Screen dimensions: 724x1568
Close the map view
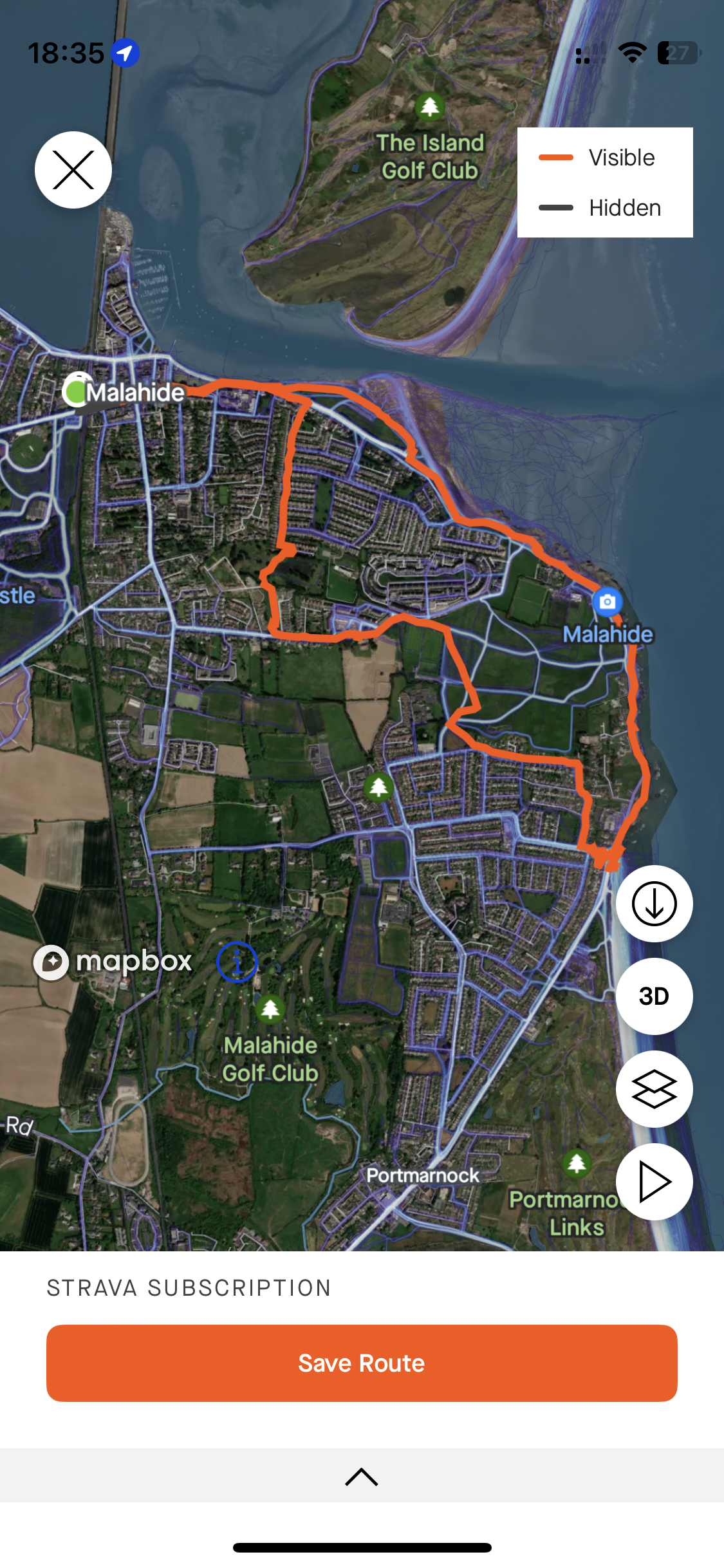(x=73, y=170)
